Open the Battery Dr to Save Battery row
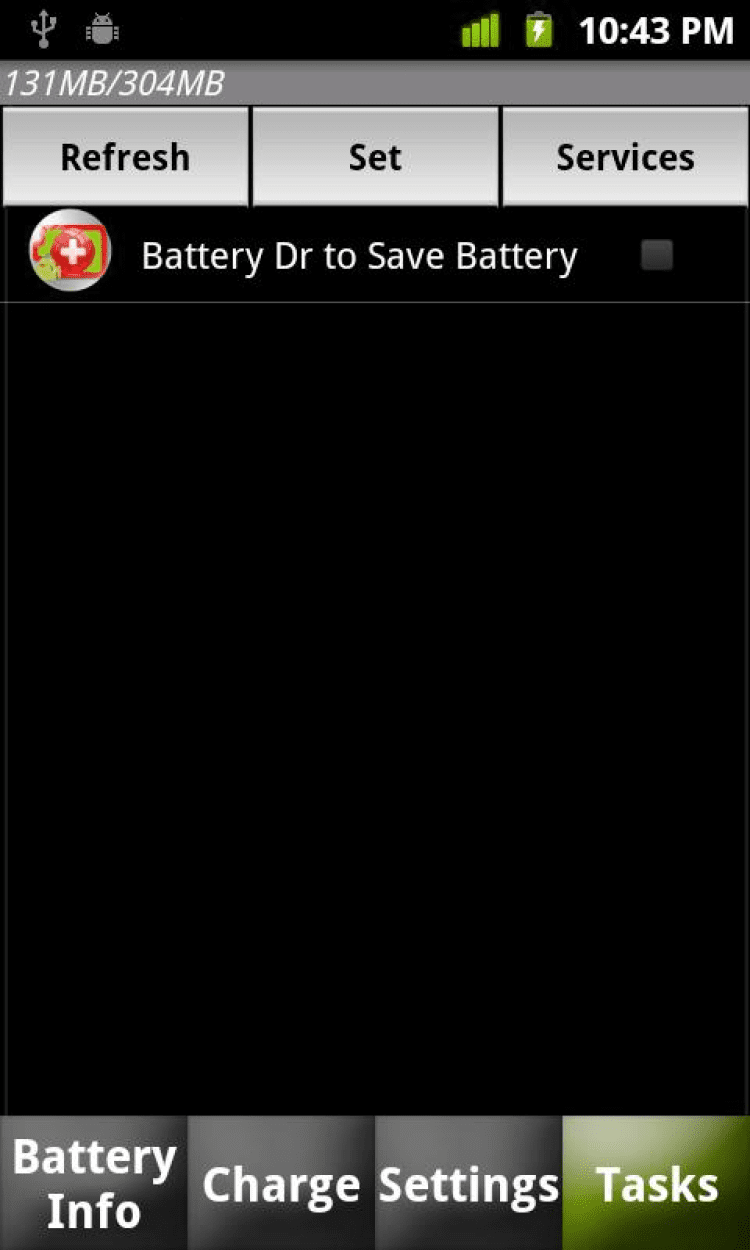 358,257
